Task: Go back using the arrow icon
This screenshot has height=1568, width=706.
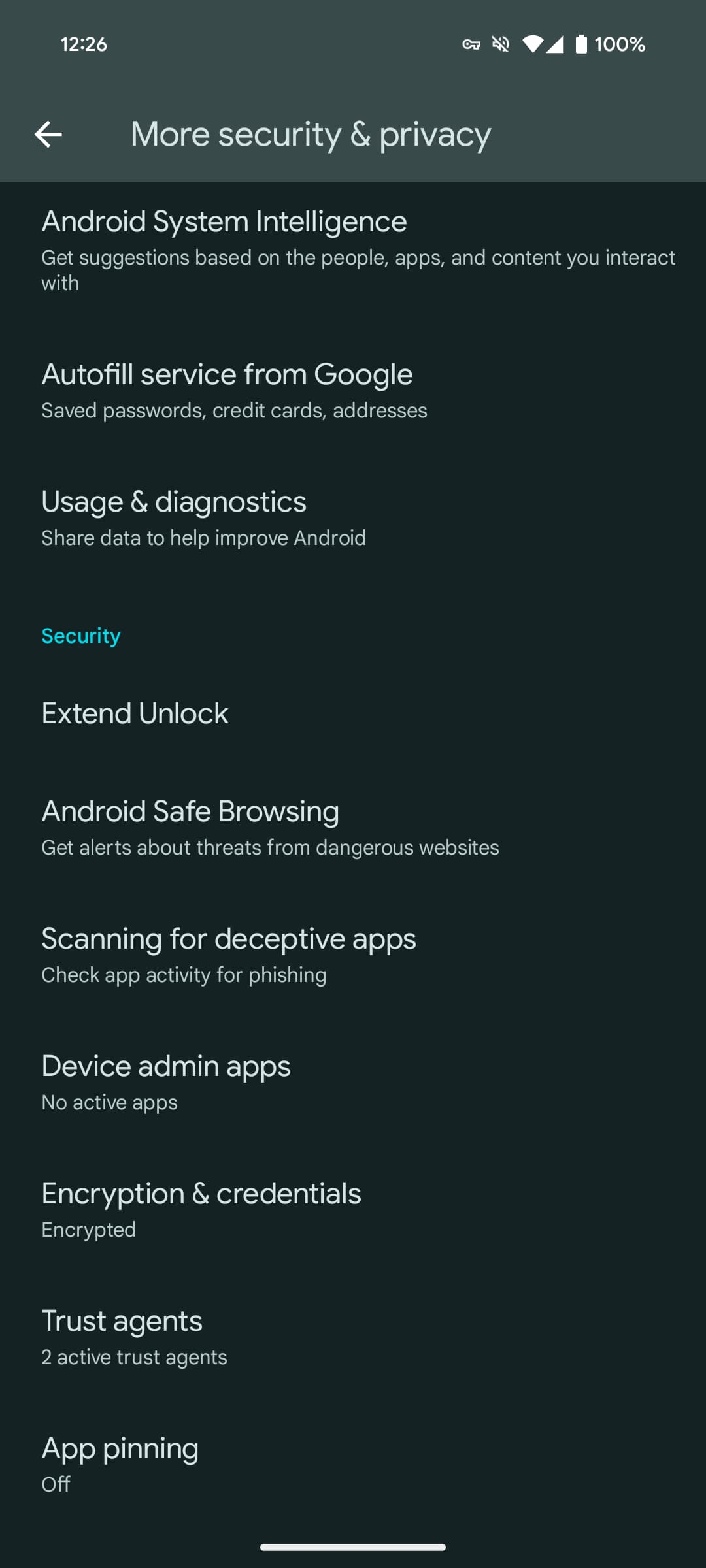Action: coord(48,135)
